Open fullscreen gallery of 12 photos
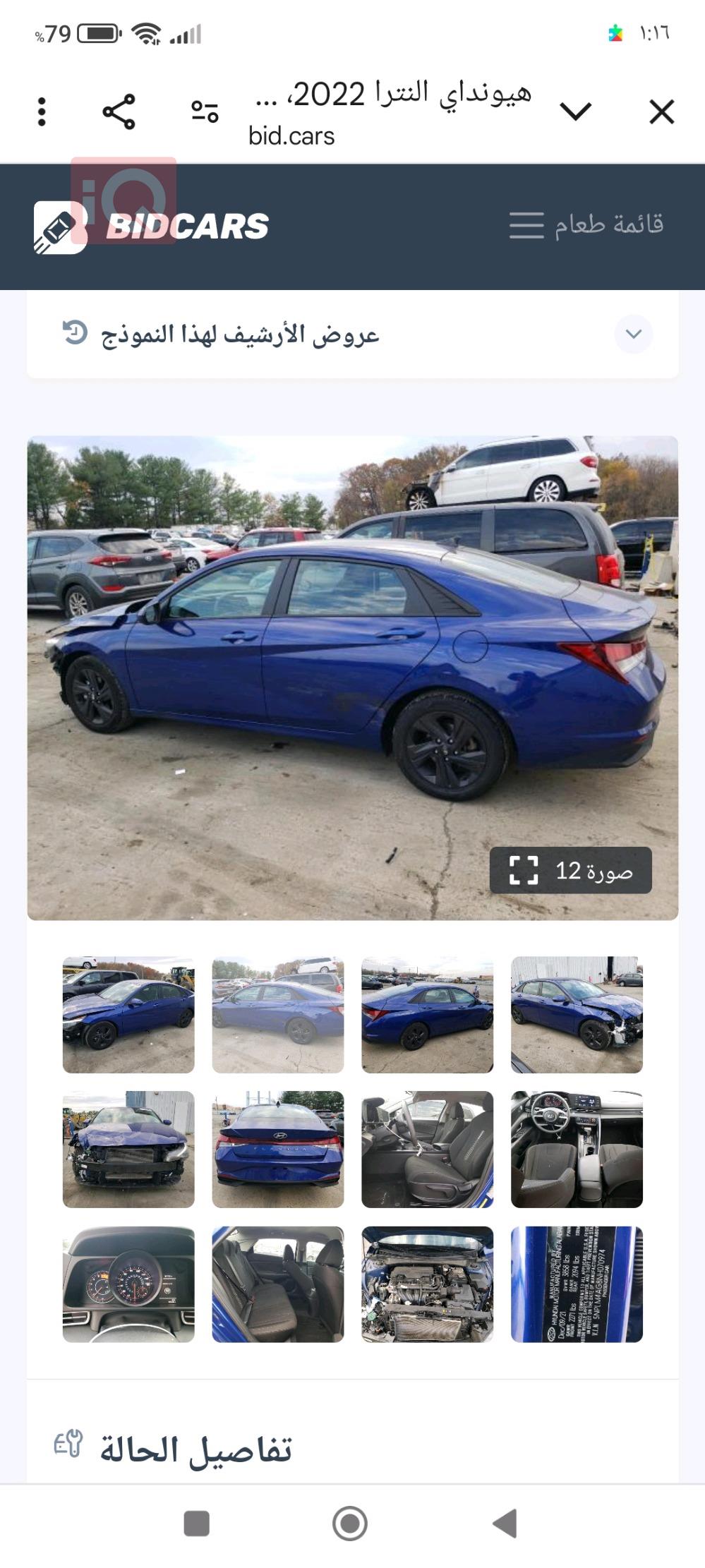 tap(570, 870)
